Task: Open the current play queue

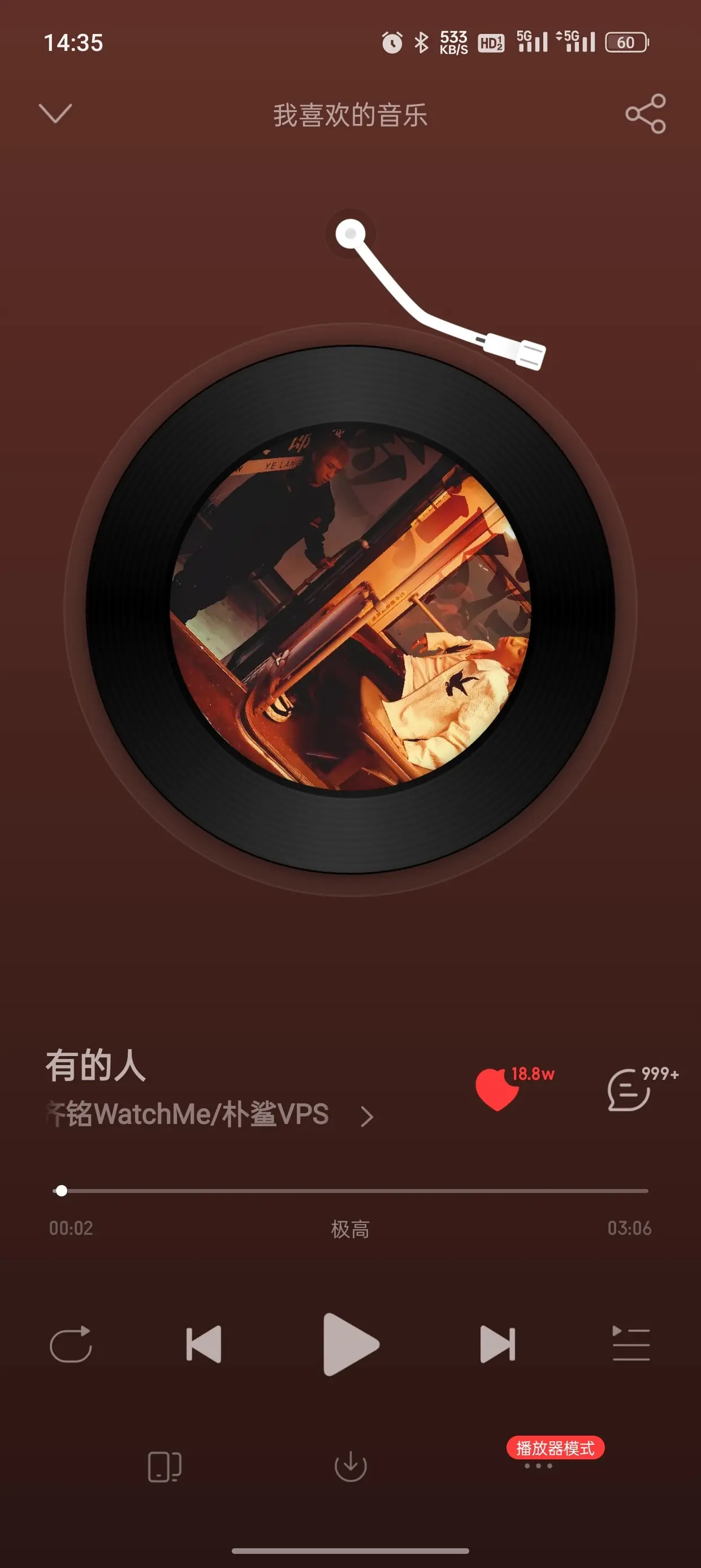Action: [631, 1344]
